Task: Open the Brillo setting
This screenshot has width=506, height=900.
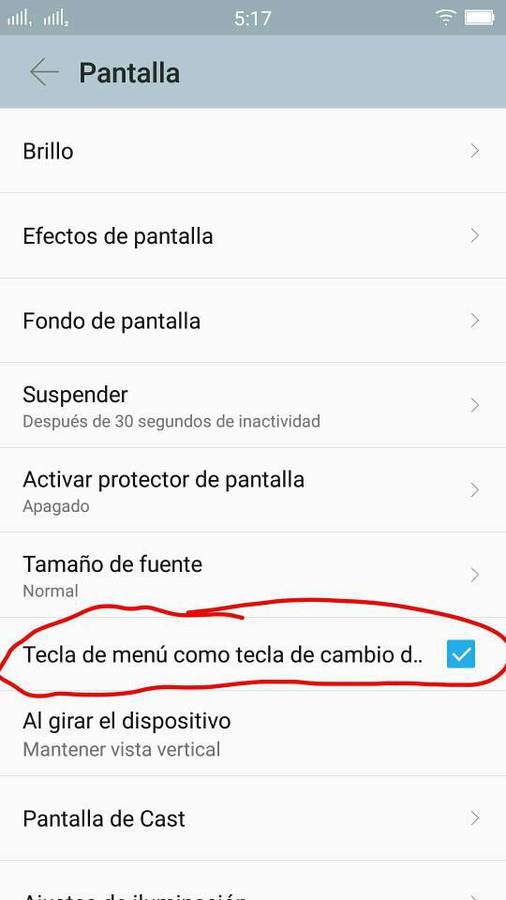Action: point(253,151)
